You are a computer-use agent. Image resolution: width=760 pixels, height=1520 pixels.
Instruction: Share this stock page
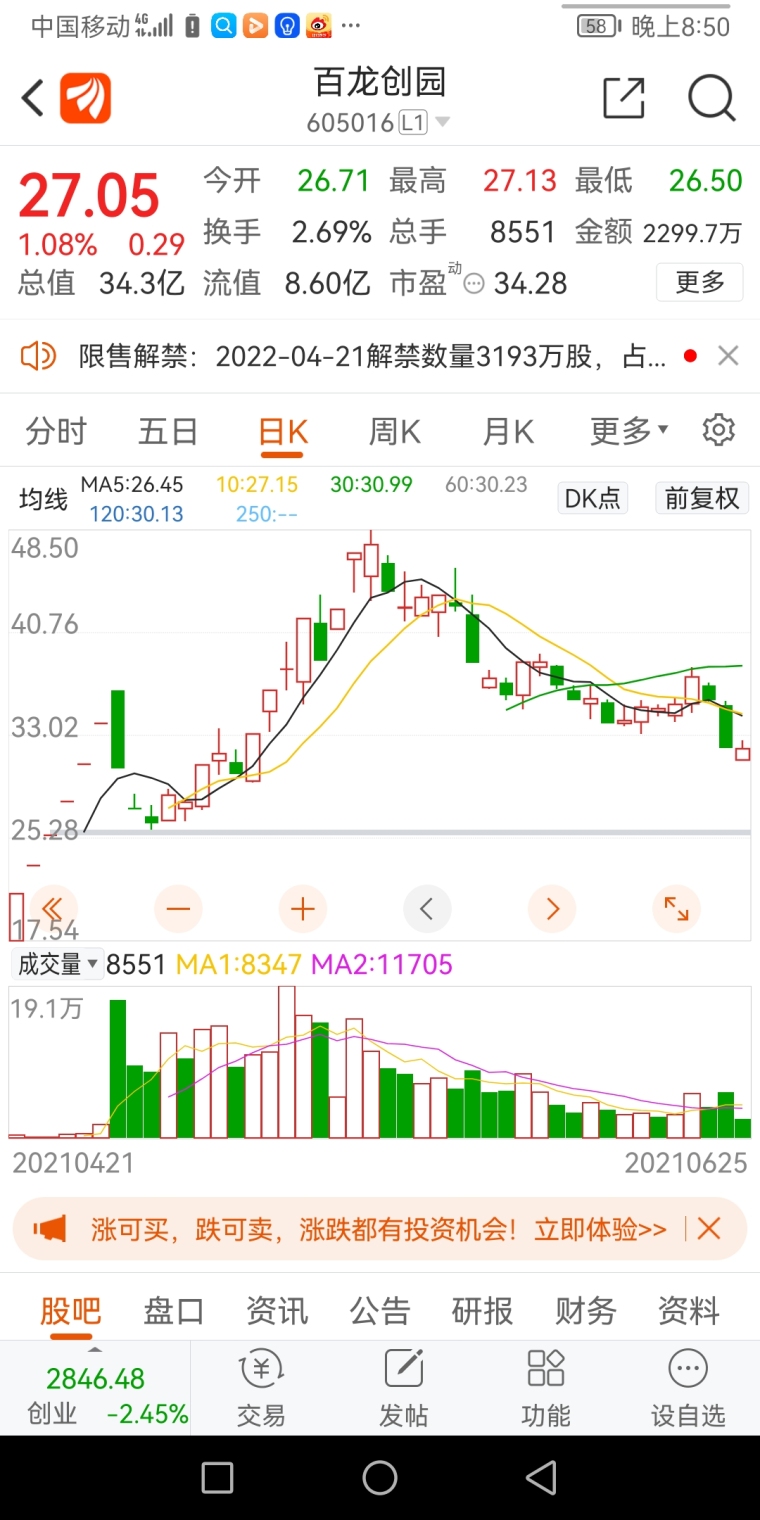624,98
